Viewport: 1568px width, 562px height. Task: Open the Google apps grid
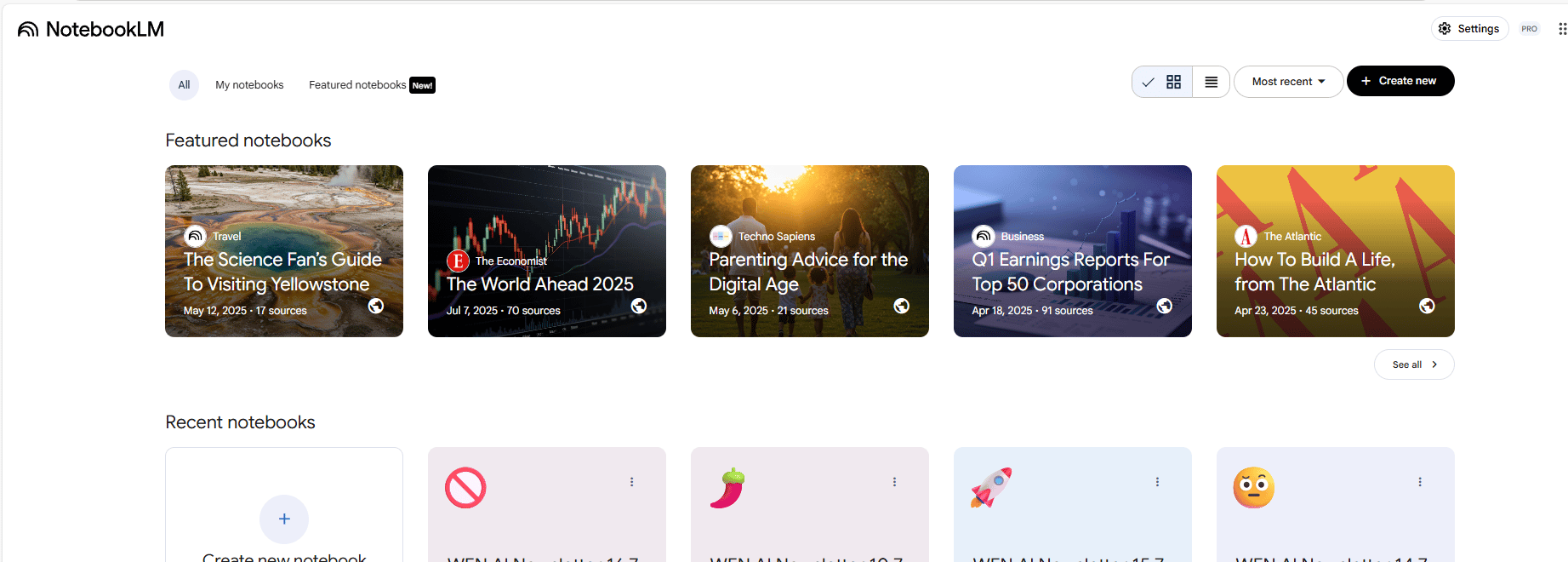click(x=1561, y=29)
